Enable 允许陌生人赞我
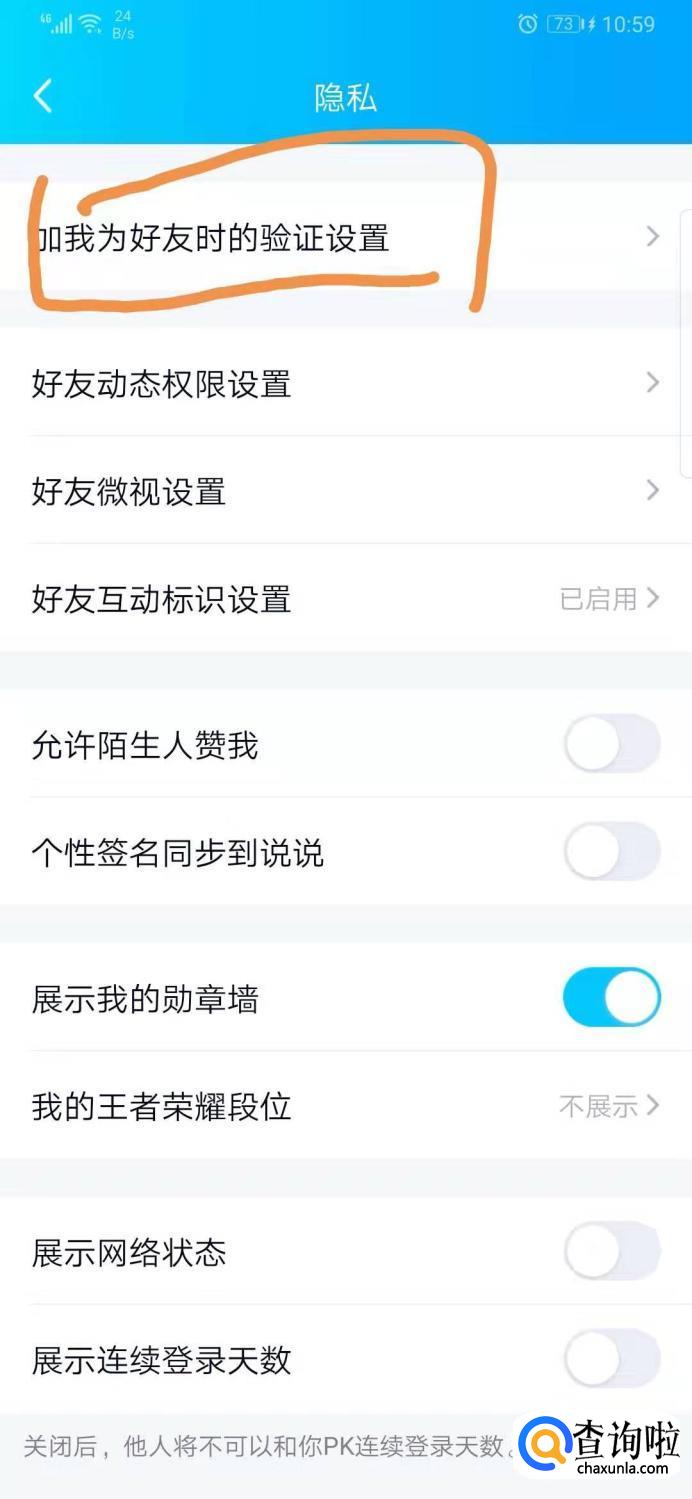Screen dimensions: 692x1499 tap(611, 745)
